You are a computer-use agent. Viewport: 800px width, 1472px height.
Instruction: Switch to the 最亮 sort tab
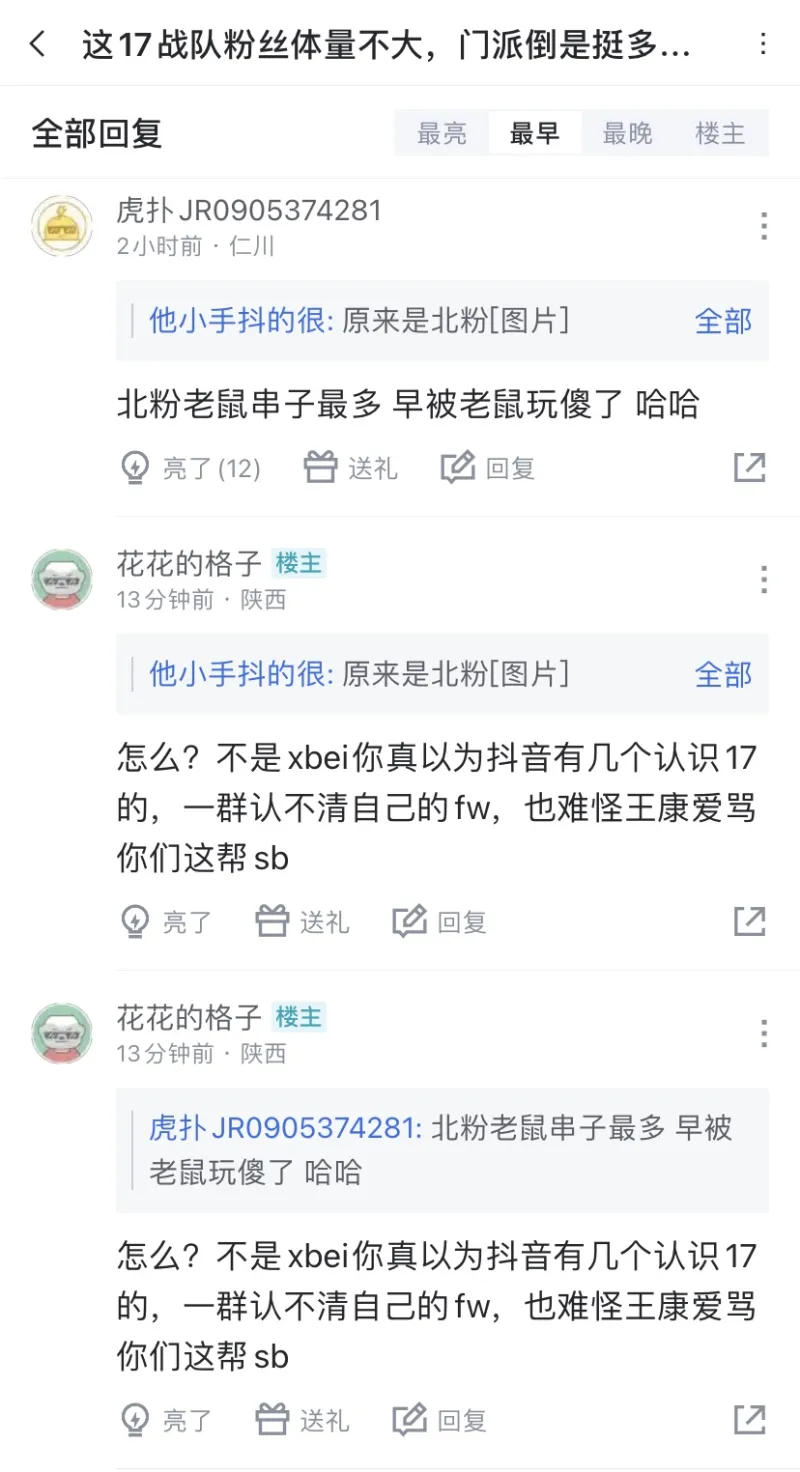(x=441, y=133)
